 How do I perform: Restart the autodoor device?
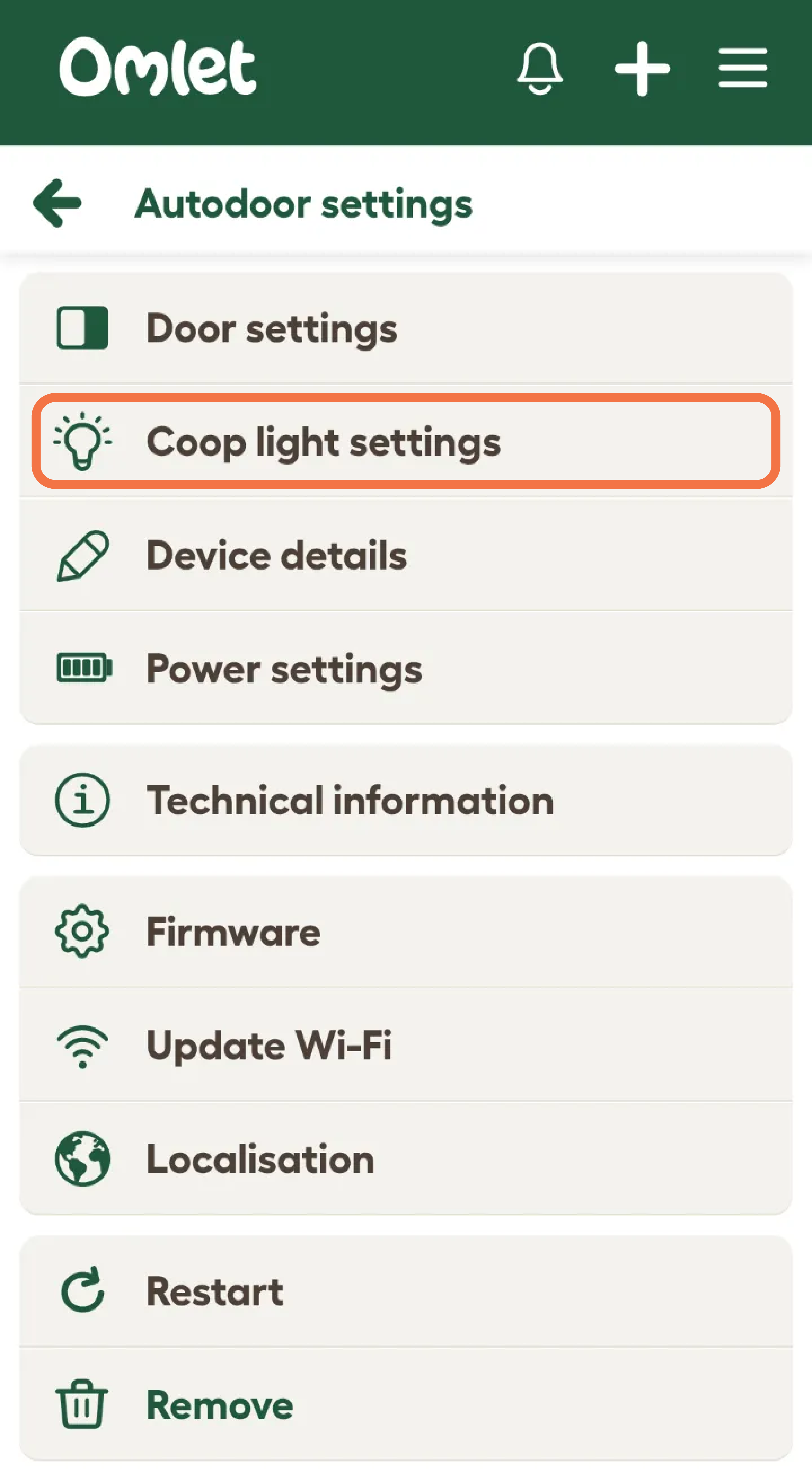pos(406,1291)
